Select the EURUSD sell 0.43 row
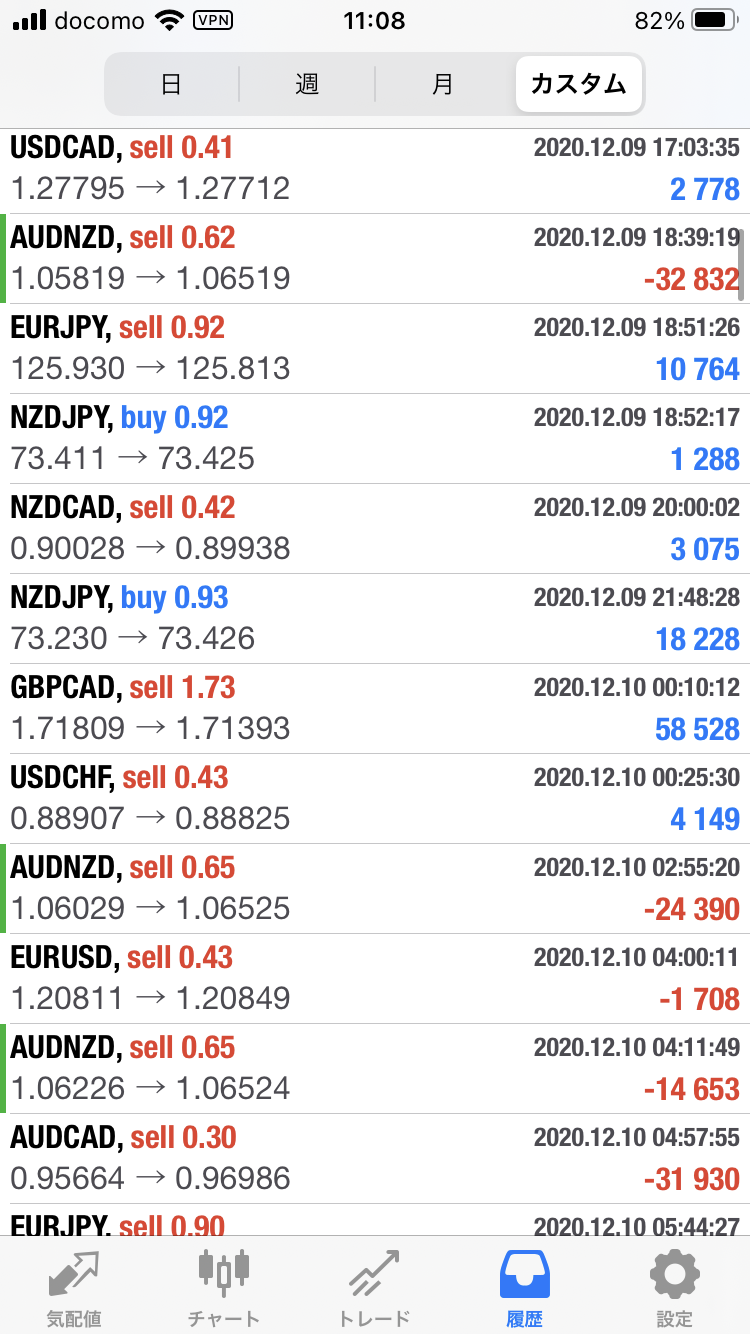The image size is (750, 1334). tap(375, 979)
